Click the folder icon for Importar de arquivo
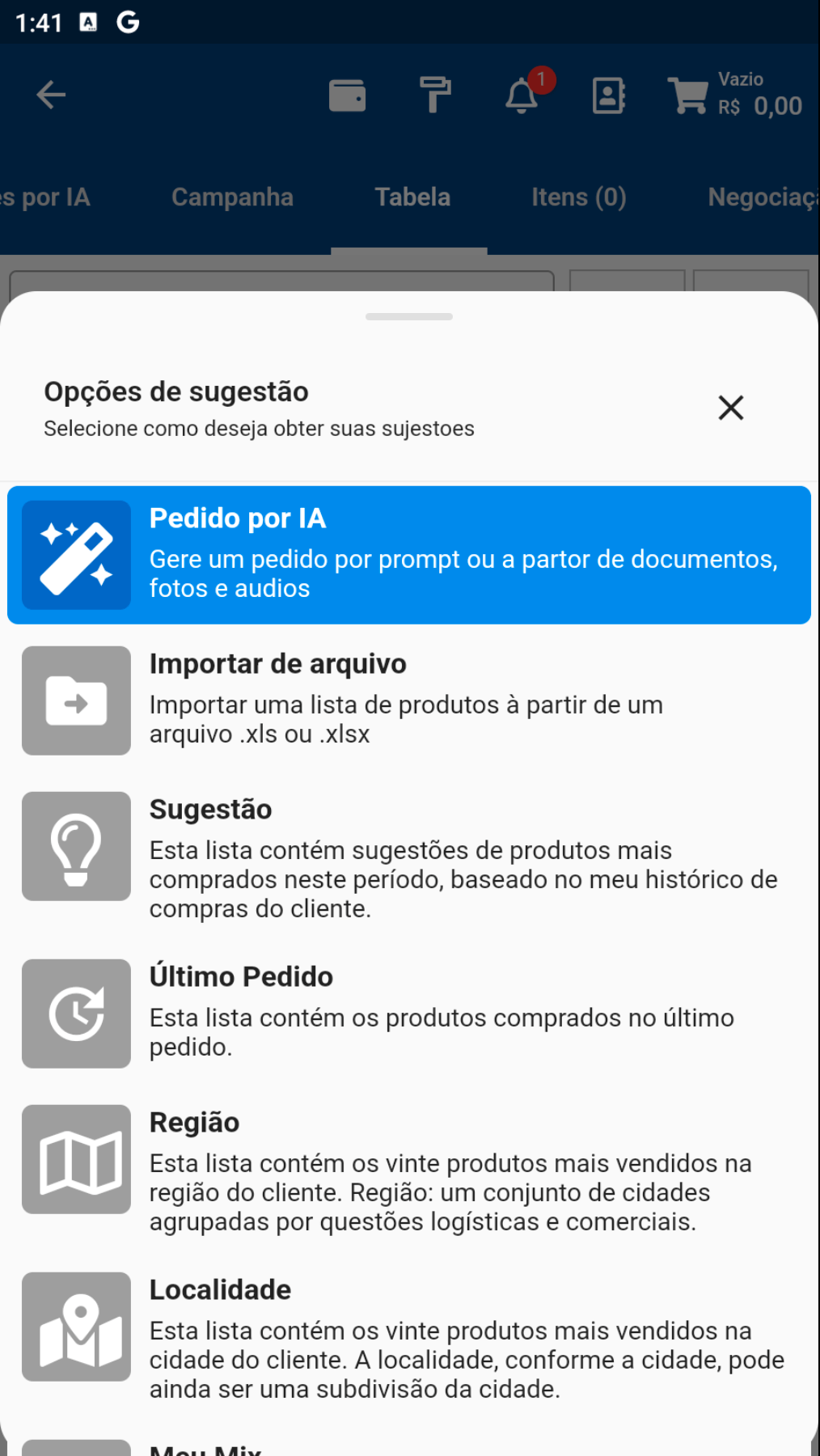The height and width of the screenshot is (1456, 820). (76, 700)
